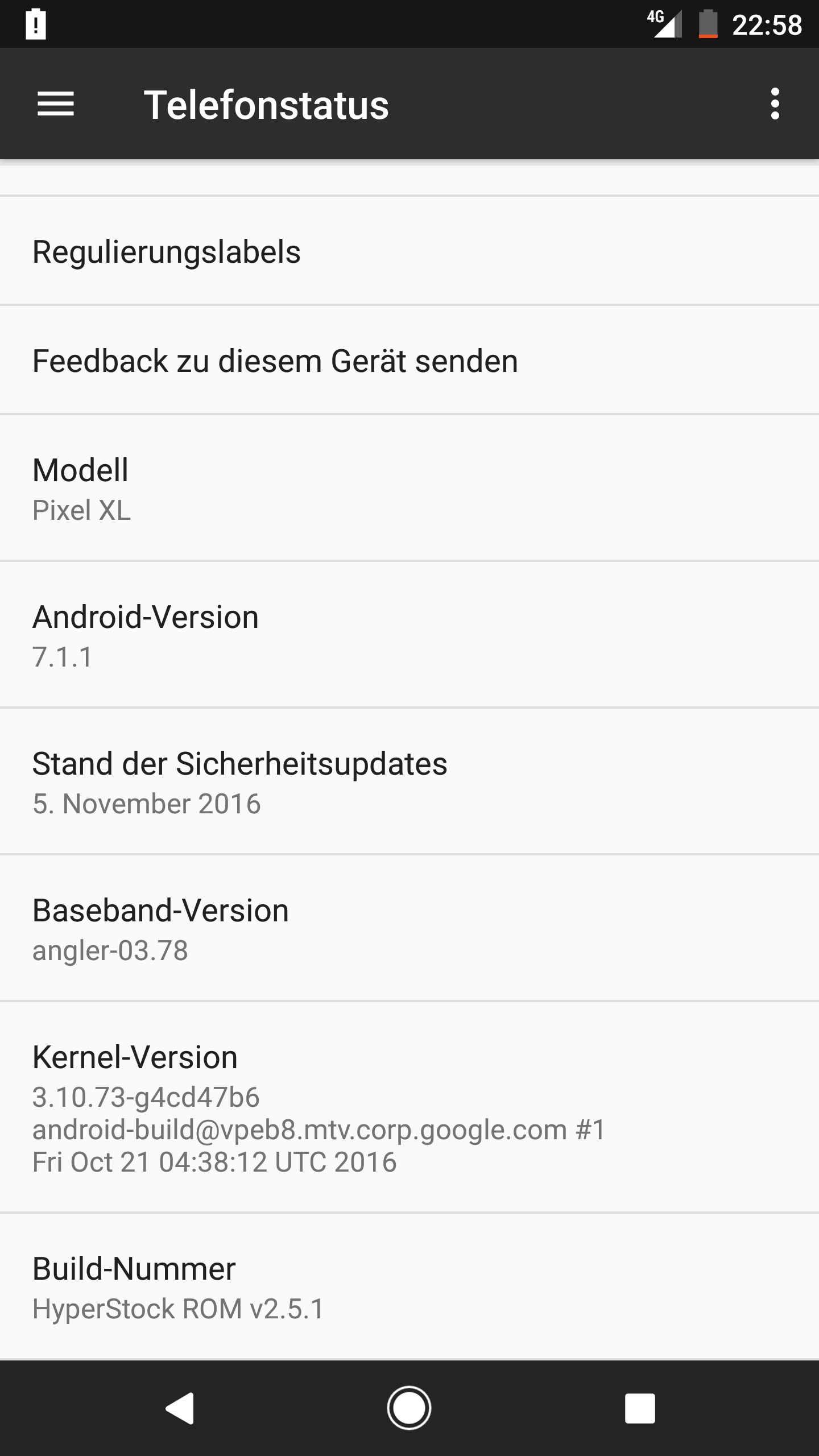Return to the home screen
Viewport: 819px width, 1456px height.
pyautogui.click(x=409, y=1408)
